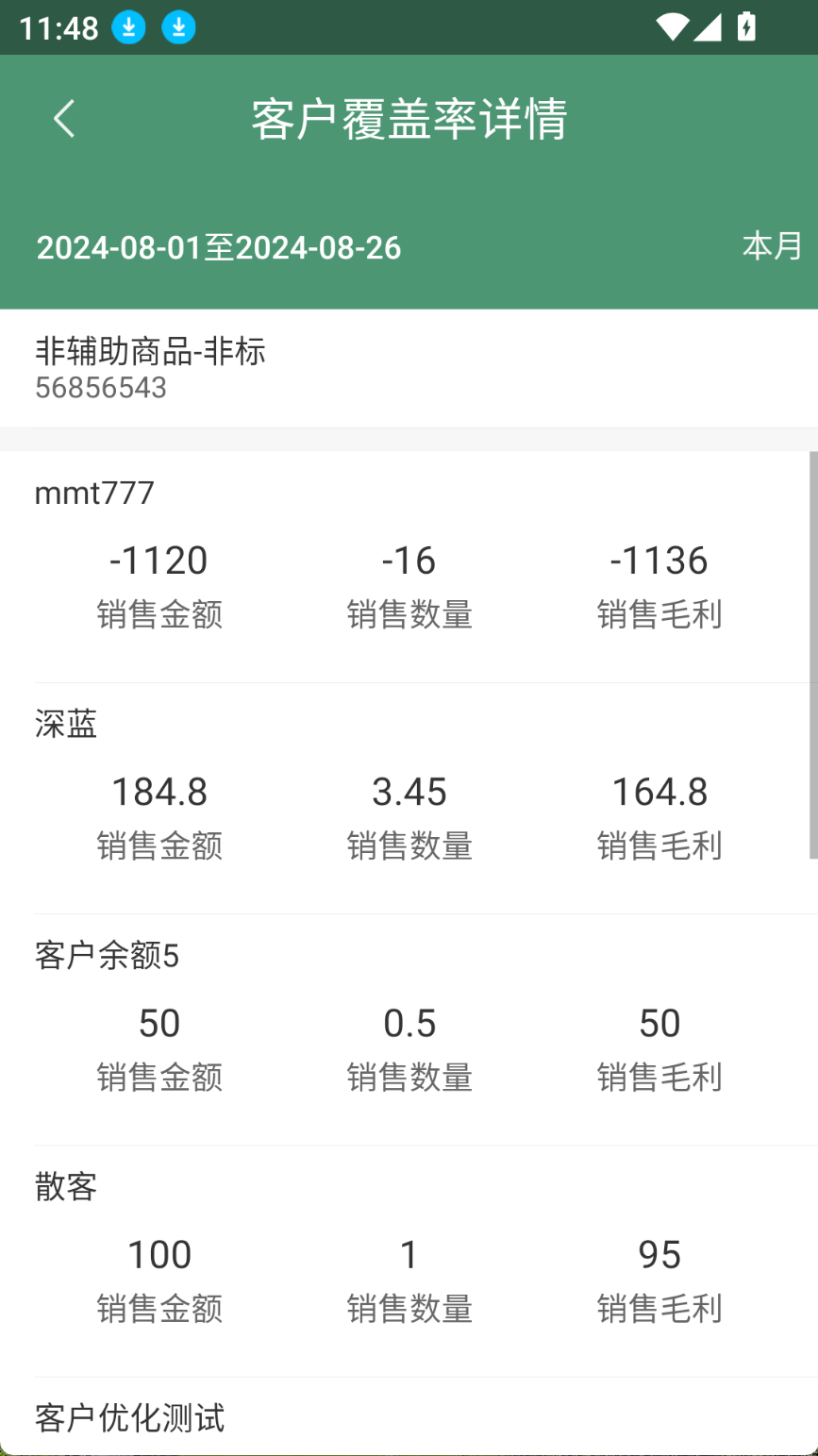The width and height of the screenshot is (818, 1456).
Task: Open customer row 散客
Action: (x=409, y=1261)
